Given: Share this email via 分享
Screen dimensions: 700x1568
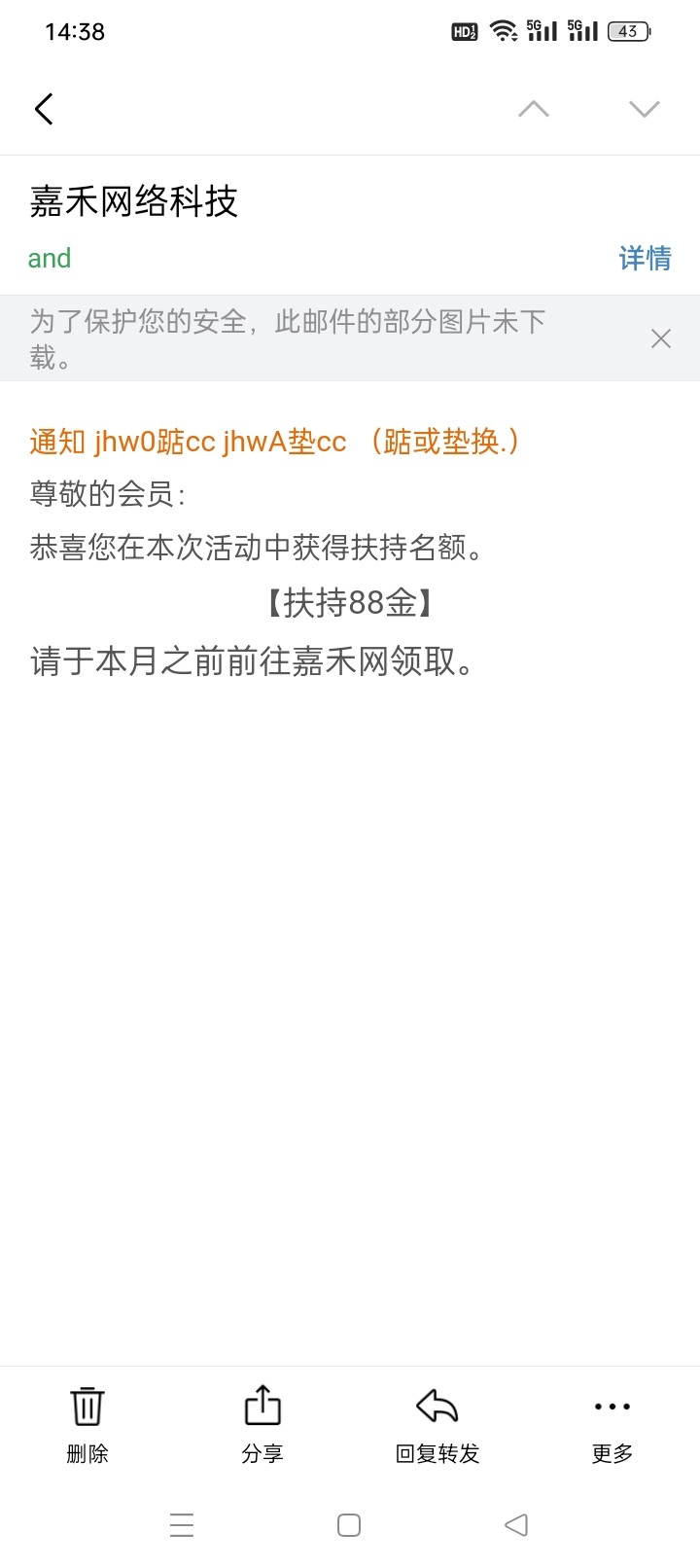Looking at the screenshot, I should 262,1425.
